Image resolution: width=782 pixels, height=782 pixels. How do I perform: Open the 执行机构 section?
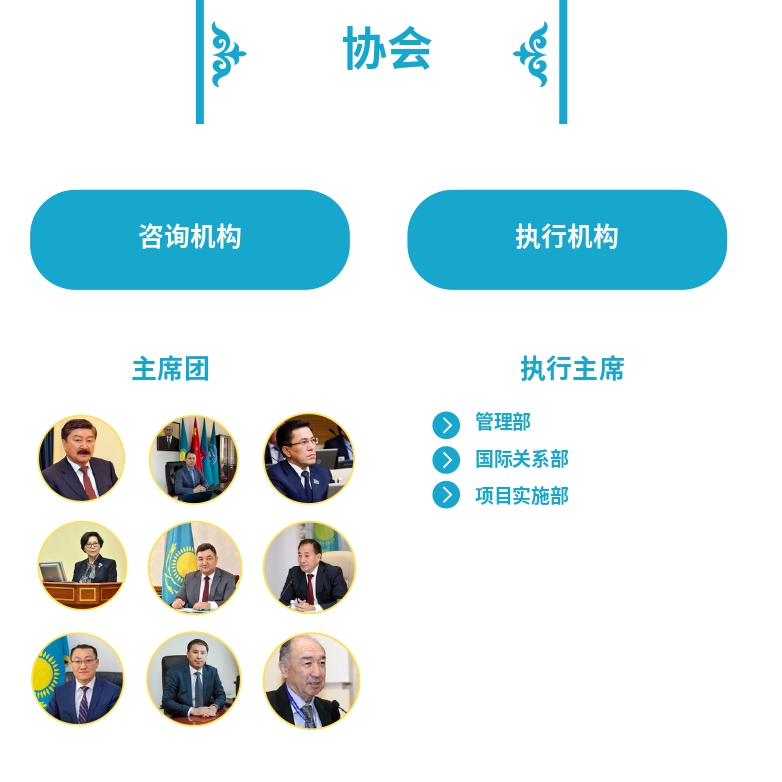(566, 240)
